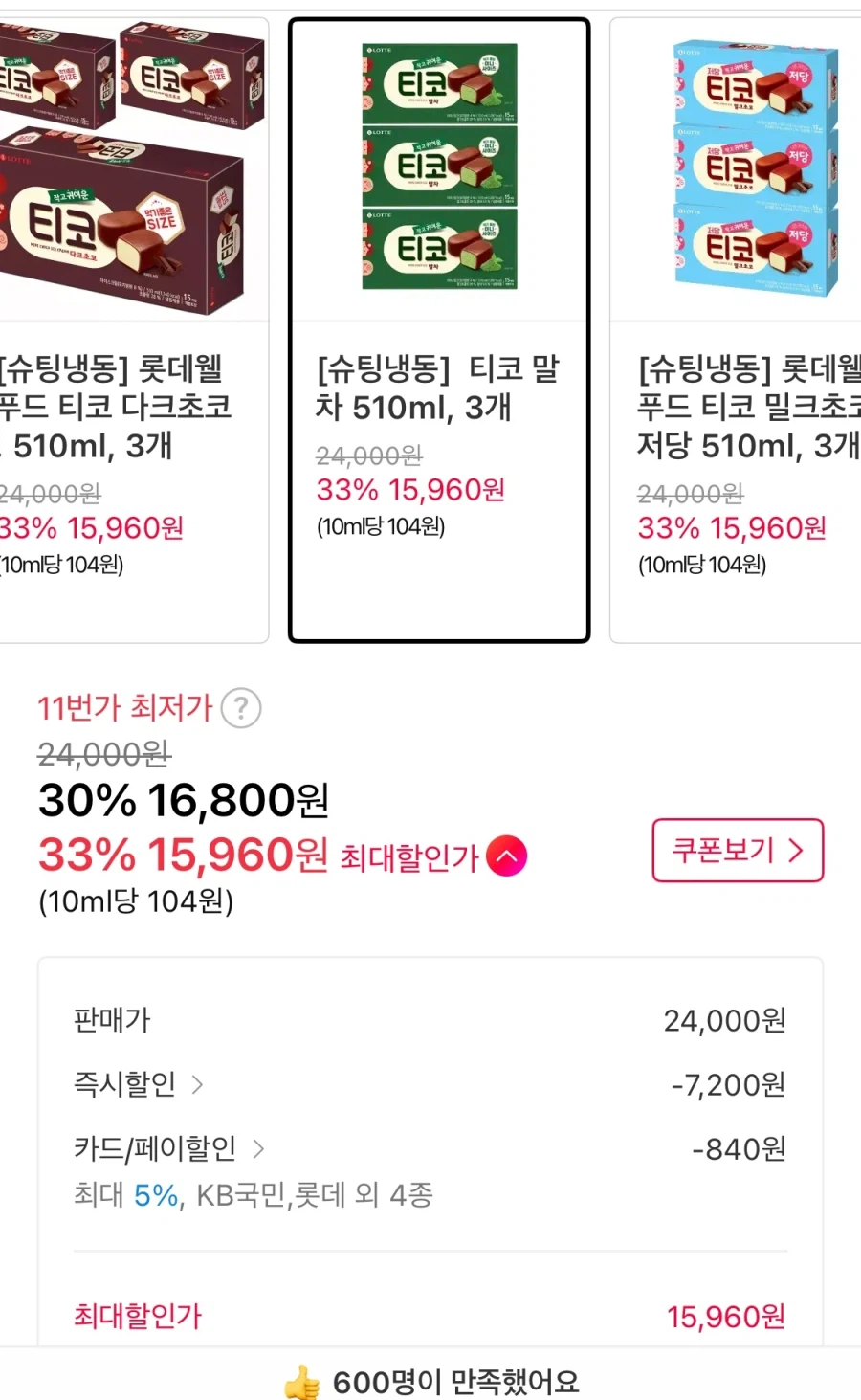This screenshot has width=861, height=1400.
Task: Open the 티코 말차 510ml product title
Action: [435, 389]
